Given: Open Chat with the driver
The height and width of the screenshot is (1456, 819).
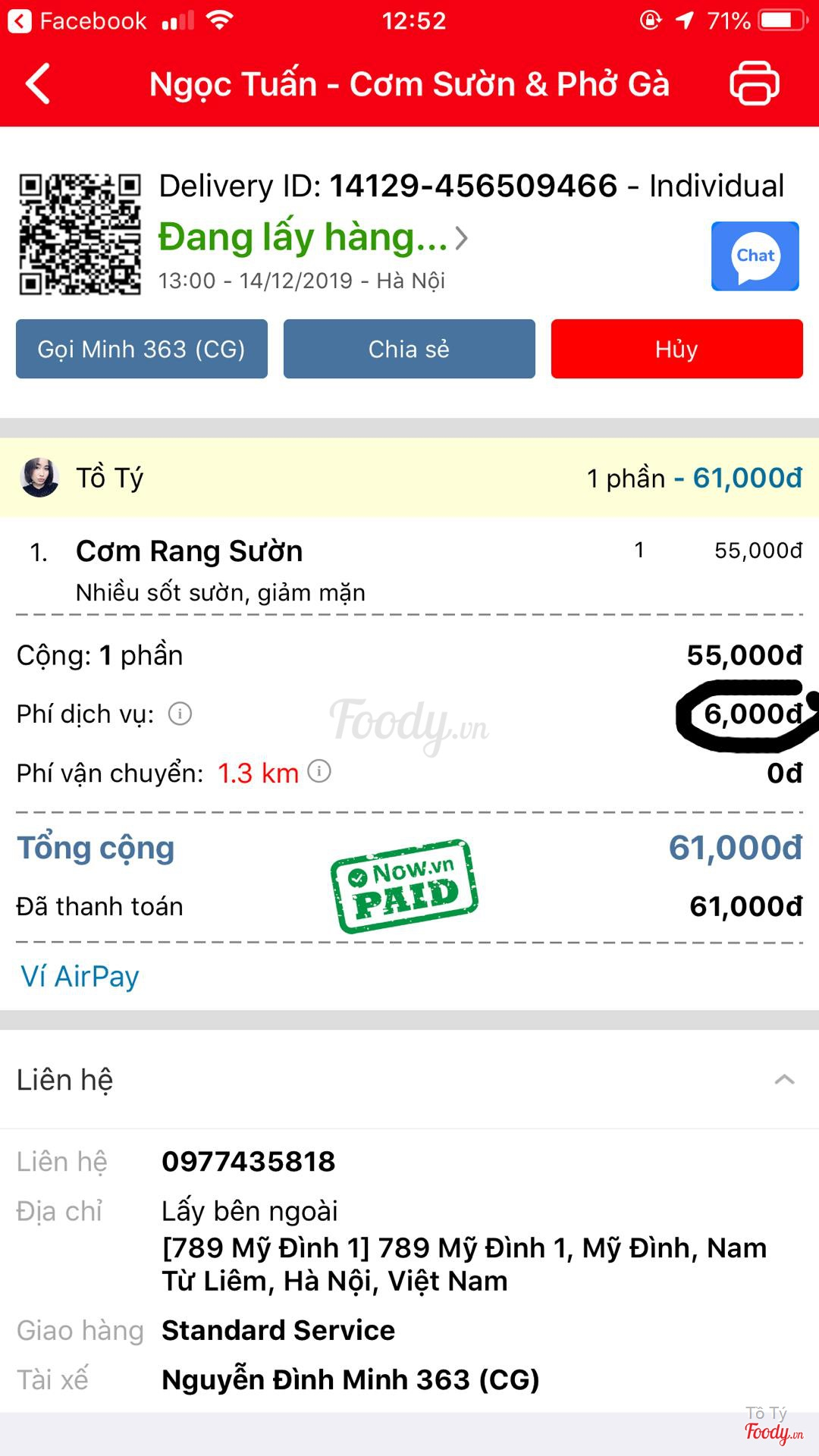Looking at the screenshot, I should [x=755, y=256].
